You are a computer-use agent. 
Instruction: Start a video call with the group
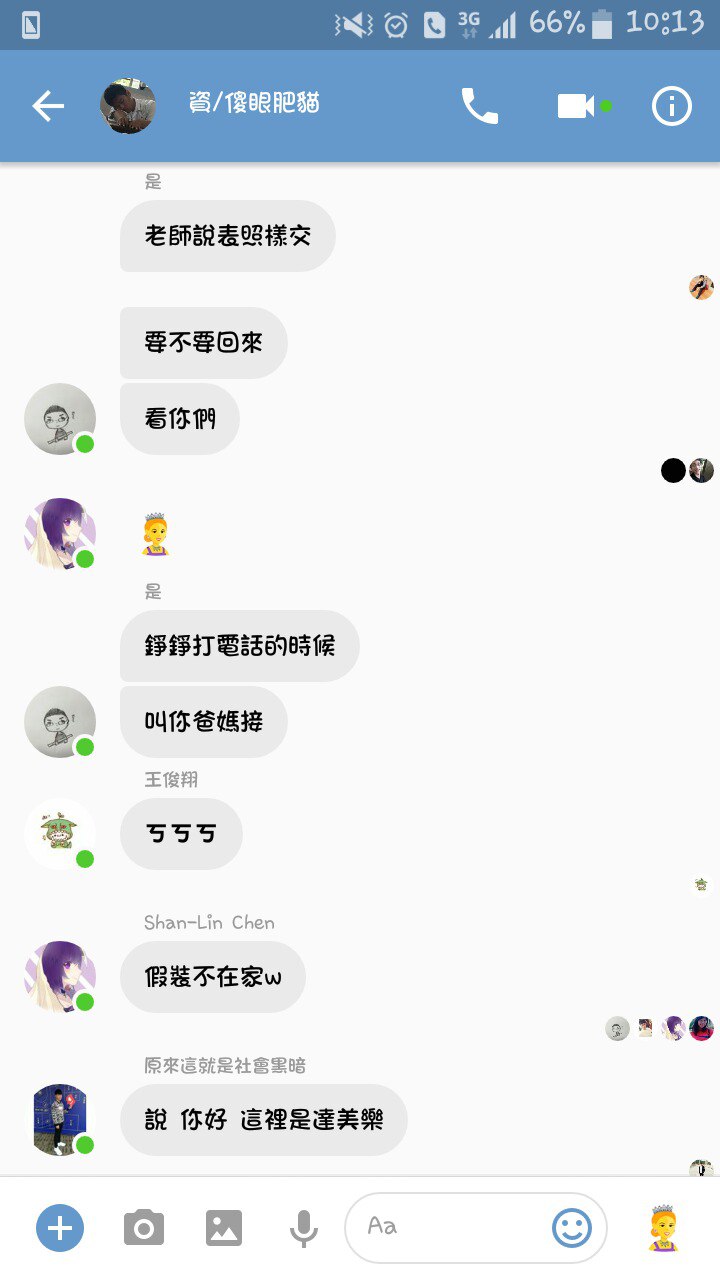pyautogui.click(x=577, y=106)
